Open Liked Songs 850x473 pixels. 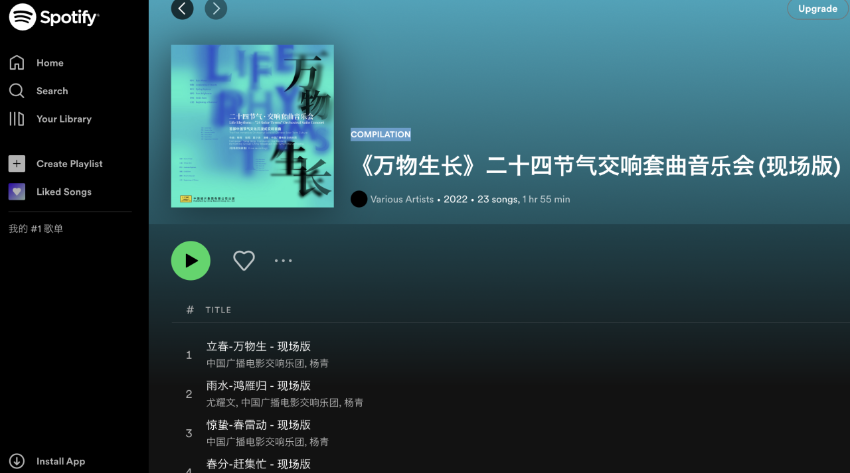pyautogui.click(x=63, y=192)
